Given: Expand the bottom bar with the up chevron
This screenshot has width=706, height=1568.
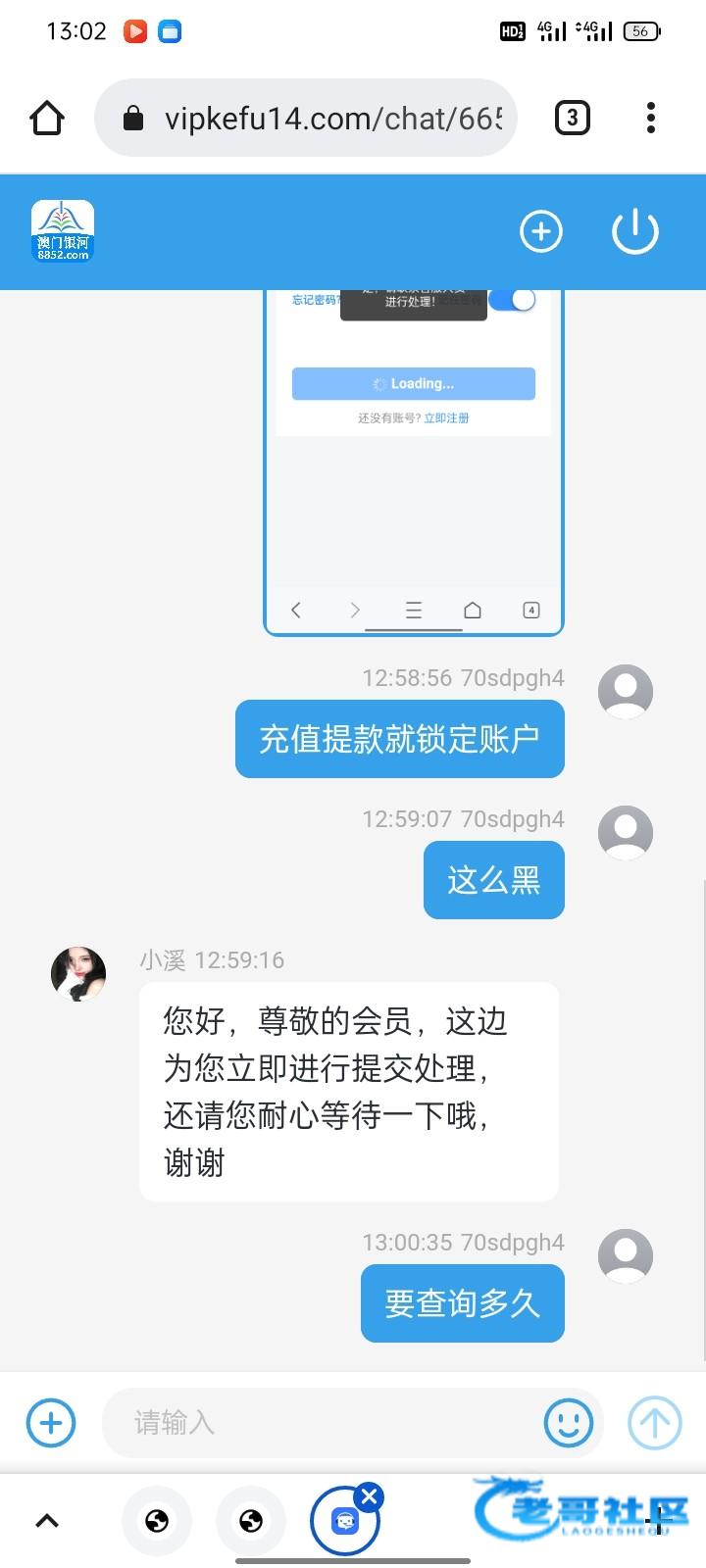Looking at the screenshot, I should [47, 1521].
